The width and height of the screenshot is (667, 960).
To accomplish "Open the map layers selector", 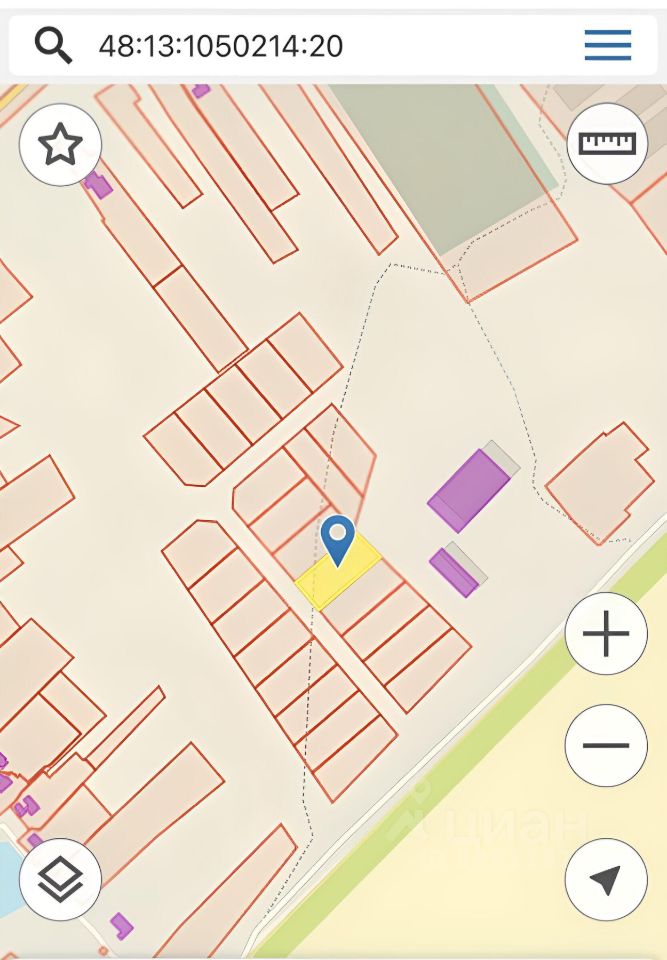I will [x=60, y=879].
